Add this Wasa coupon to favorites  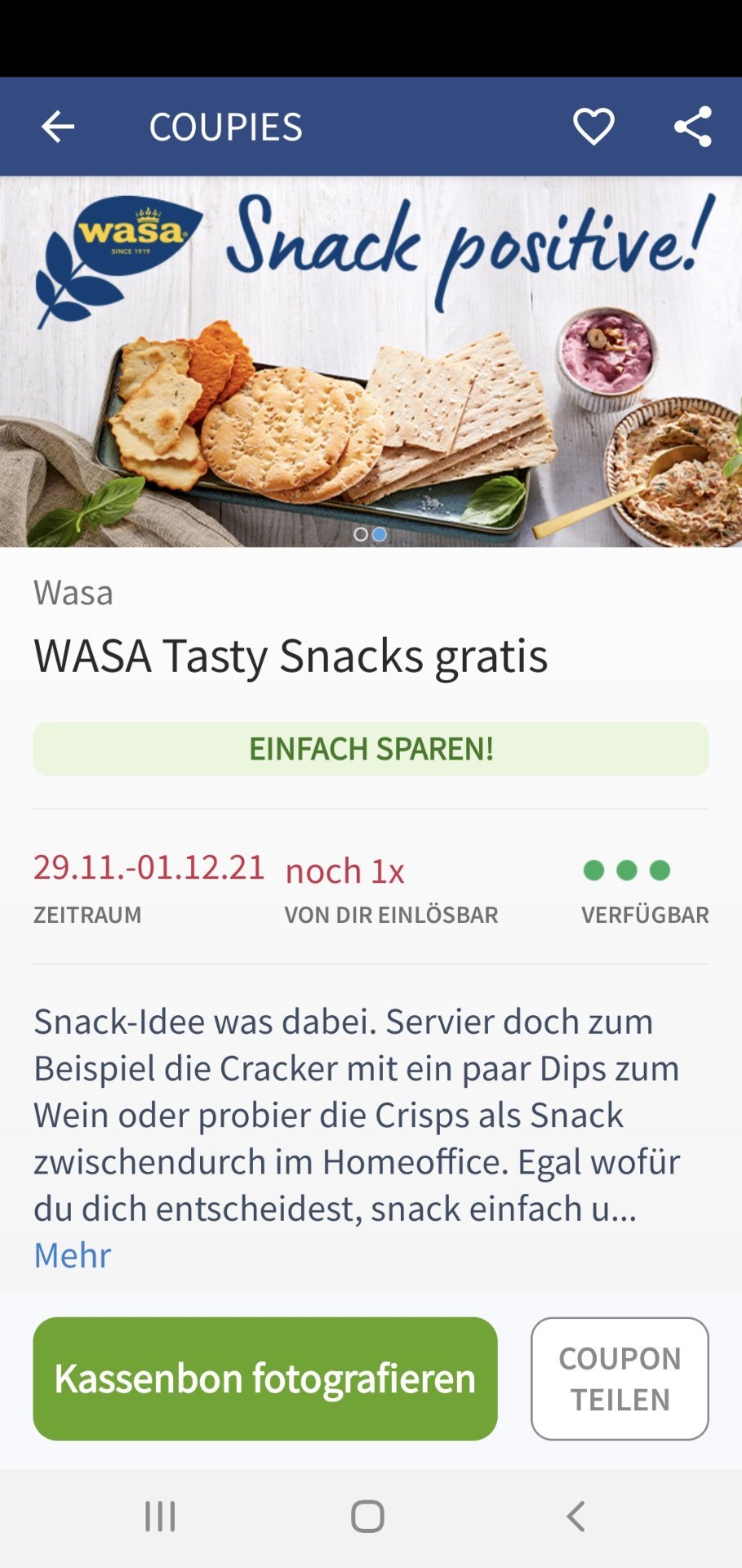pyautogui.click(x=593, y=127)
